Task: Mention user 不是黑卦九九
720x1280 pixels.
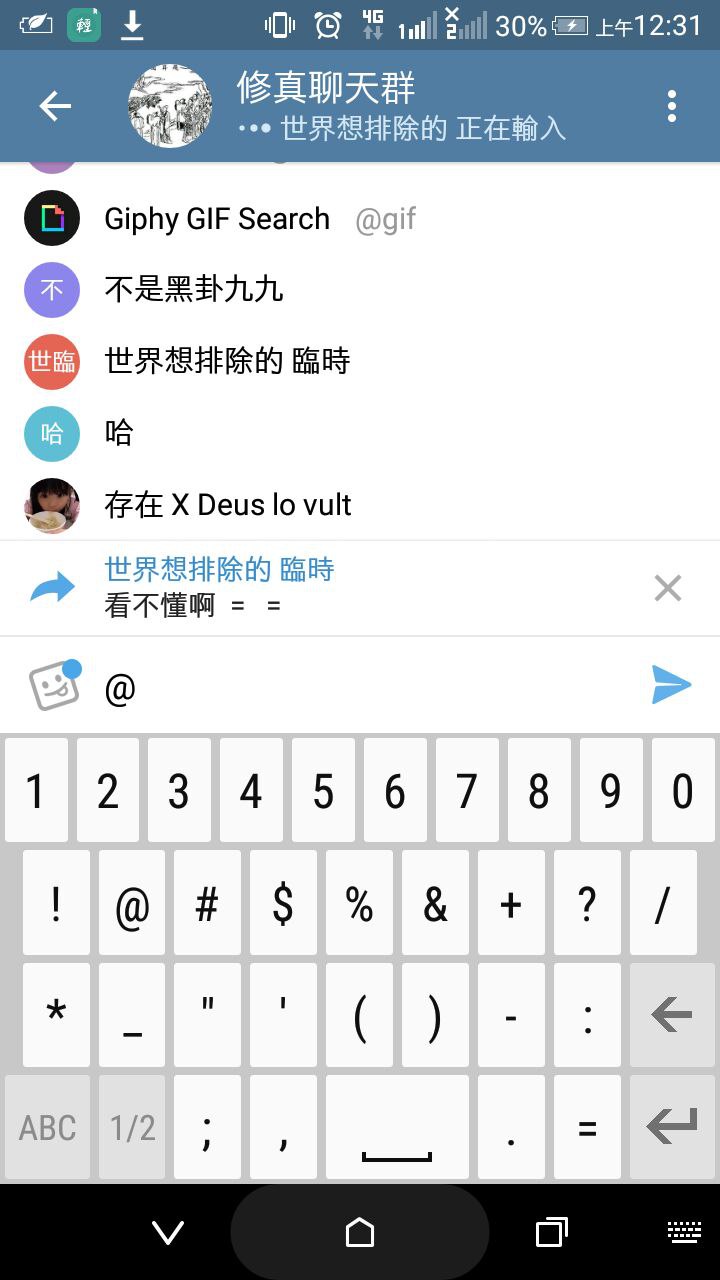Action: pyautogui.click(x=194, y=290)
